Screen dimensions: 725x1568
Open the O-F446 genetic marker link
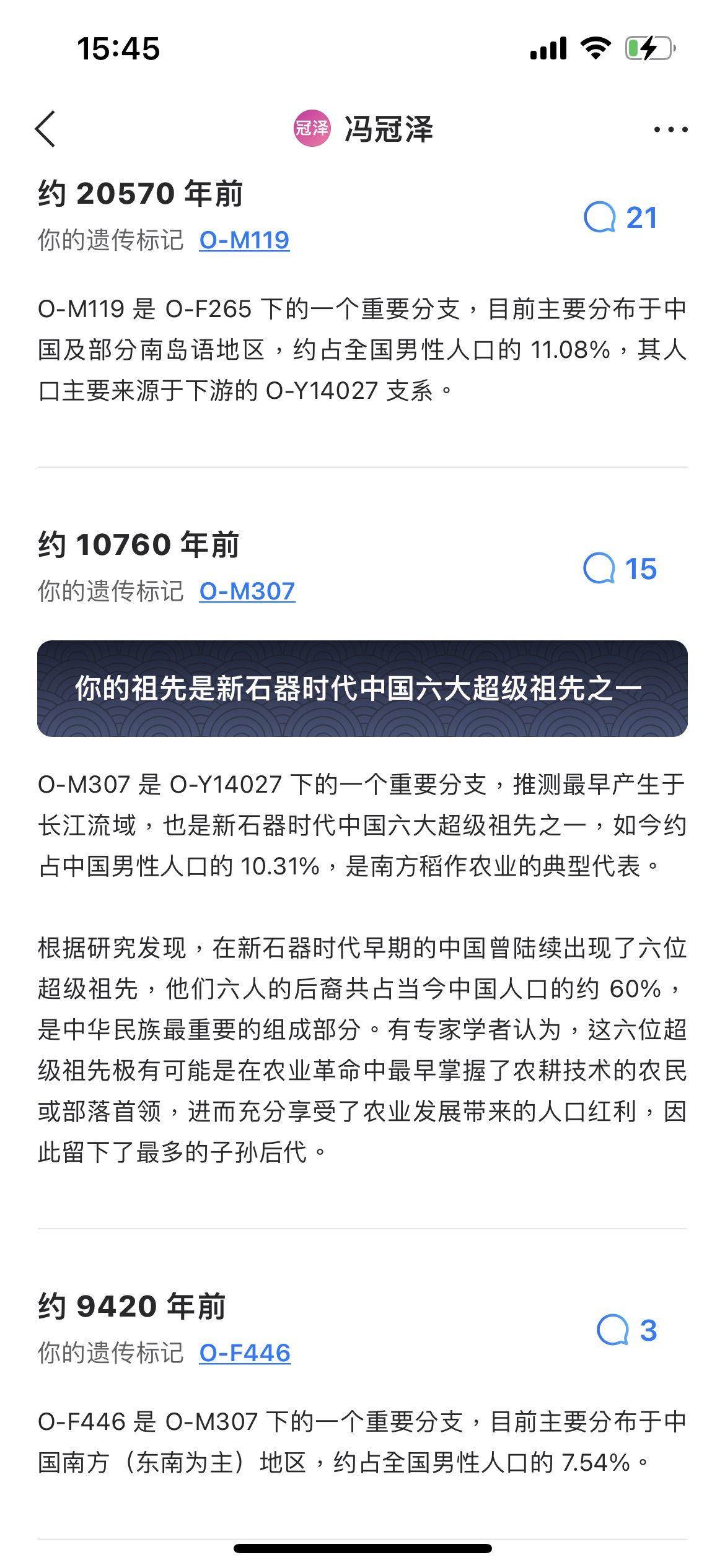(245, 1353)
